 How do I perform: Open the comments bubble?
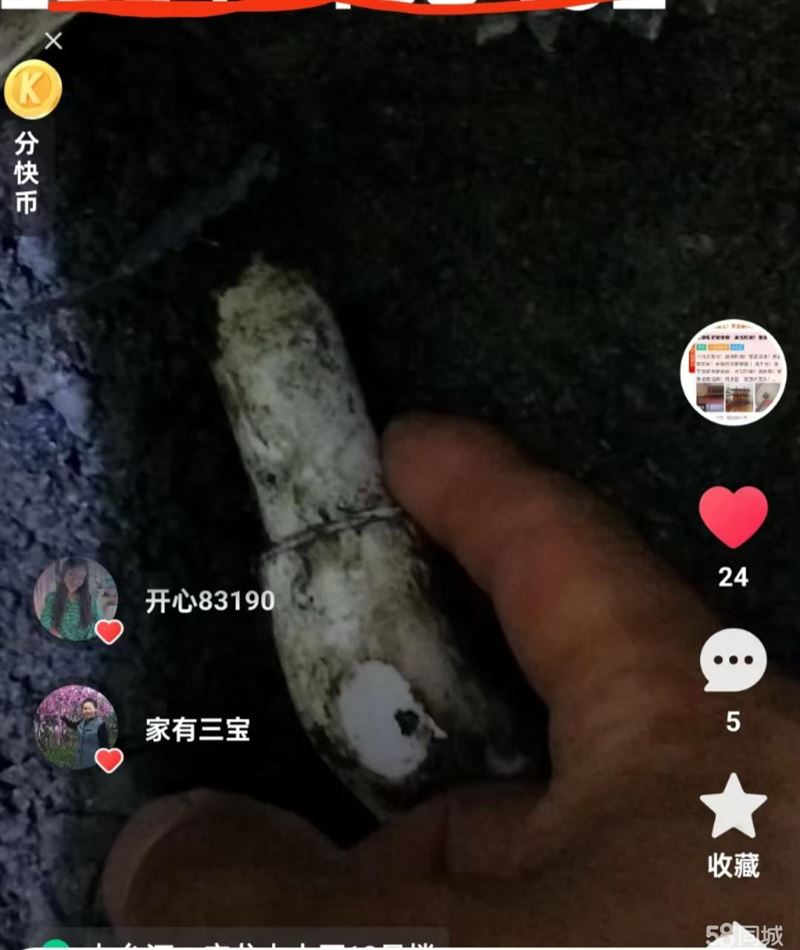coord(733,661)
